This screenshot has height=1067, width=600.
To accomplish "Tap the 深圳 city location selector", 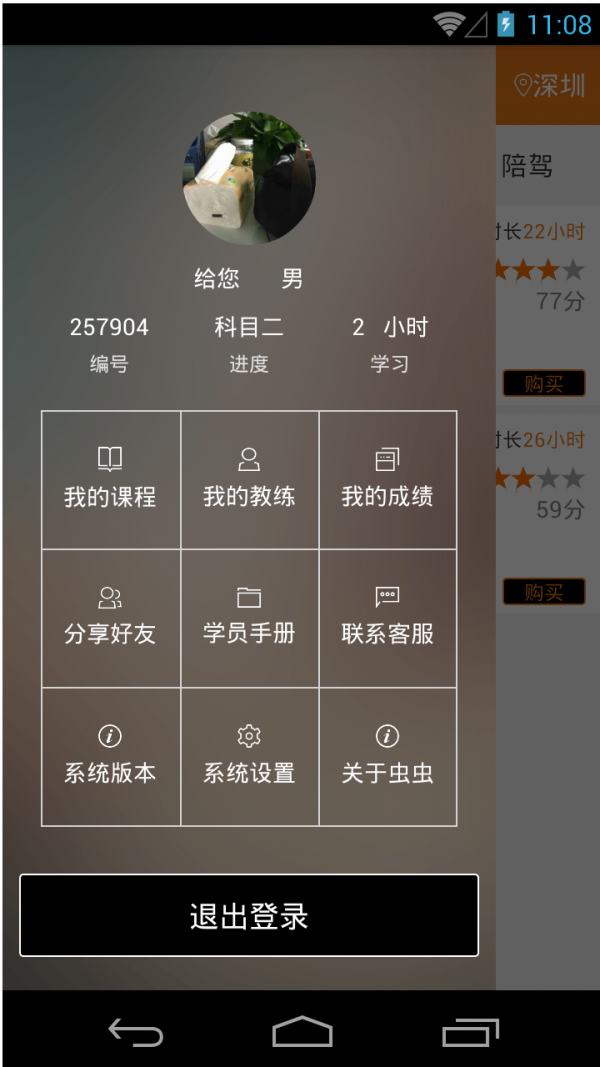I will 549,85.
